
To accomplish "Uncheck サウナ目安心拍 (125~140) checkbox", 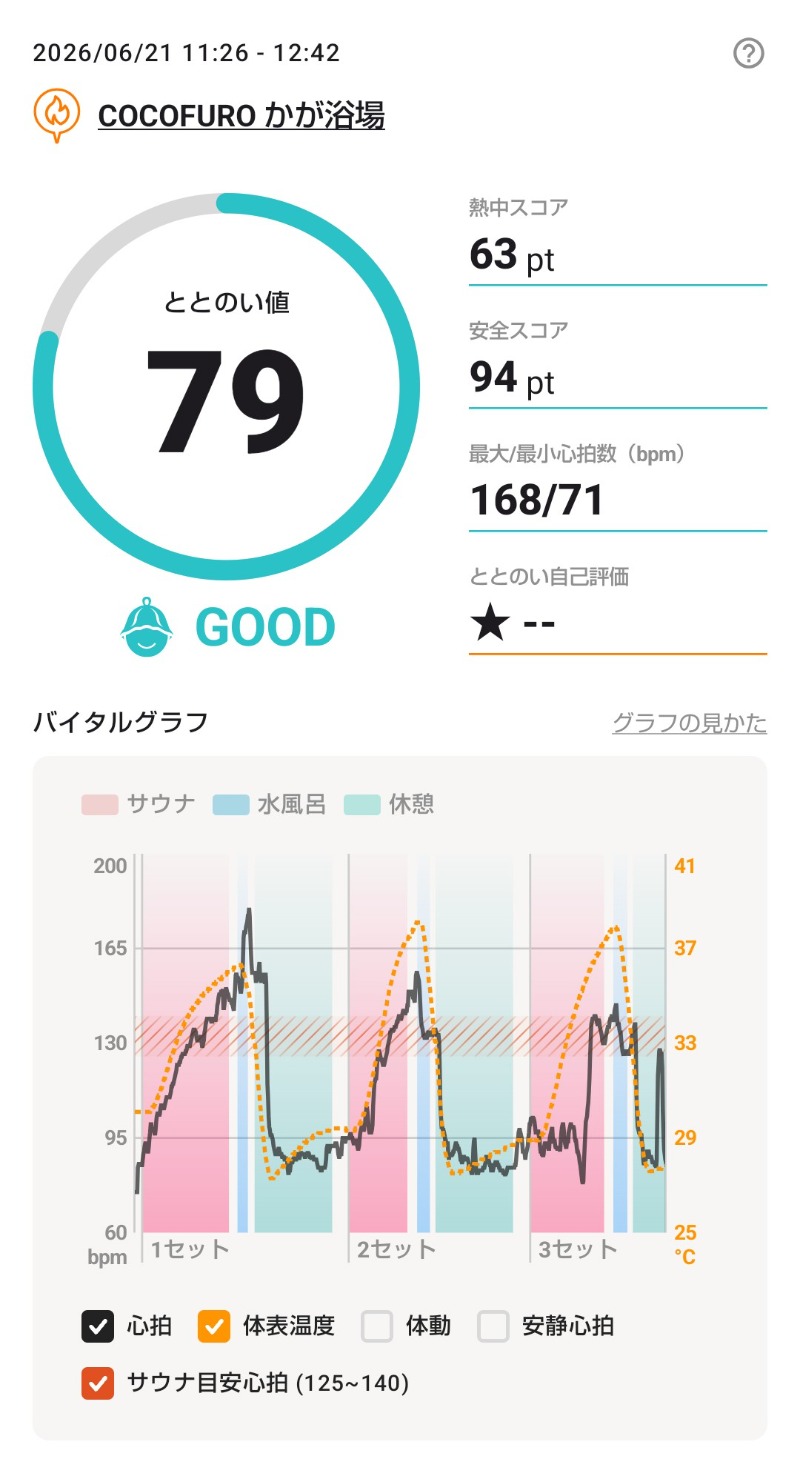I will [x=98, y=1384].
